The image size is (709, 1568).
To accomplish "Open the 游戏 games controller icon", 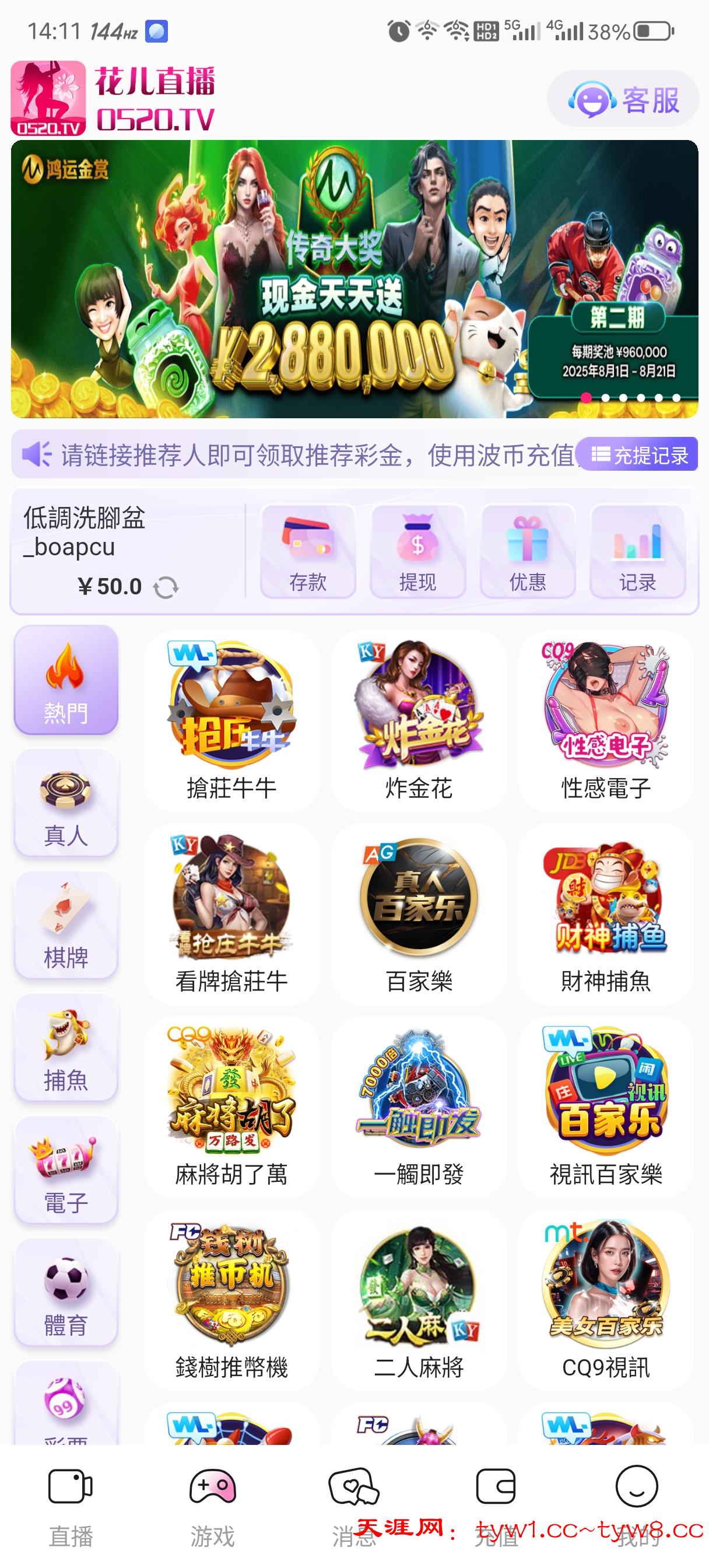I will (212, 1486).
